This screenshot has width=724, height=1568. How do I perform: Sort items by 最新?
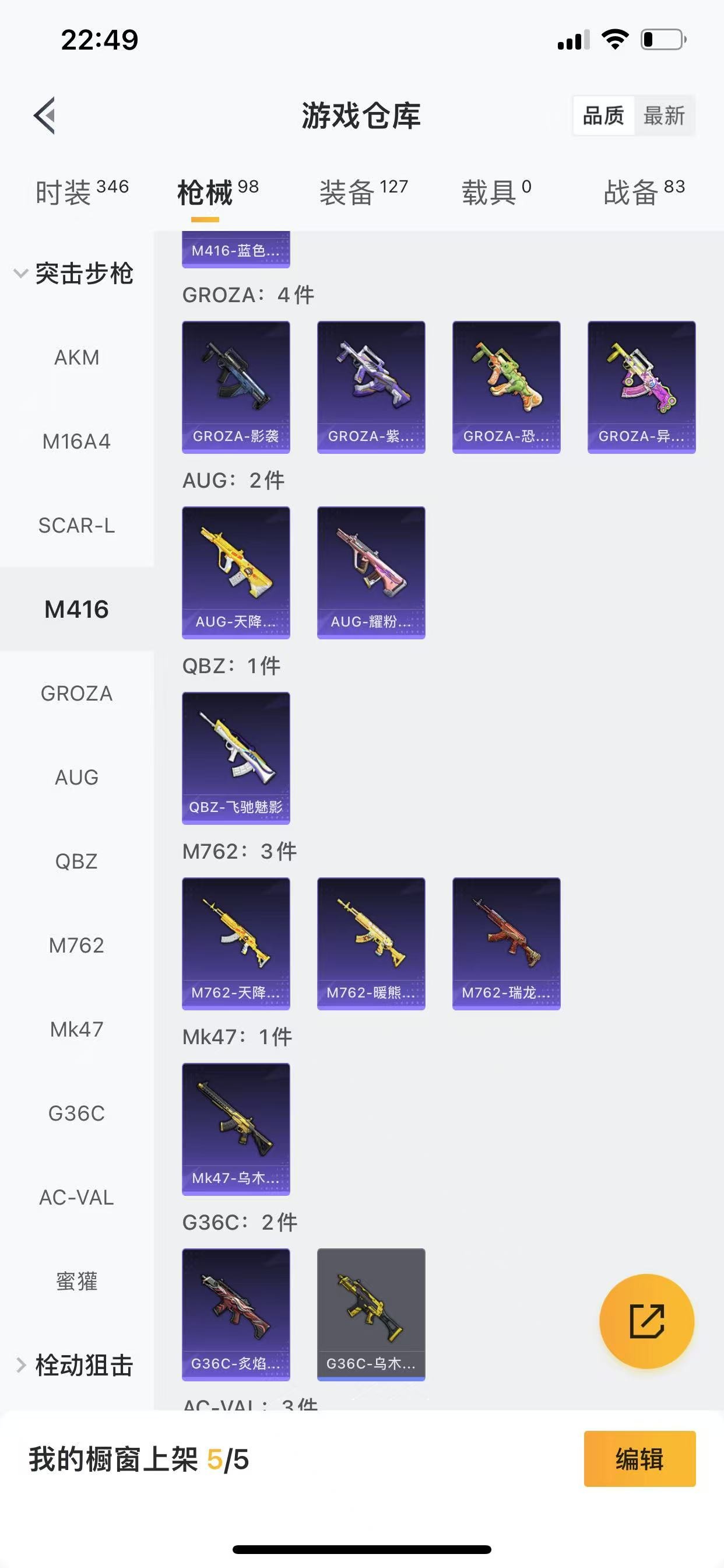664,116
